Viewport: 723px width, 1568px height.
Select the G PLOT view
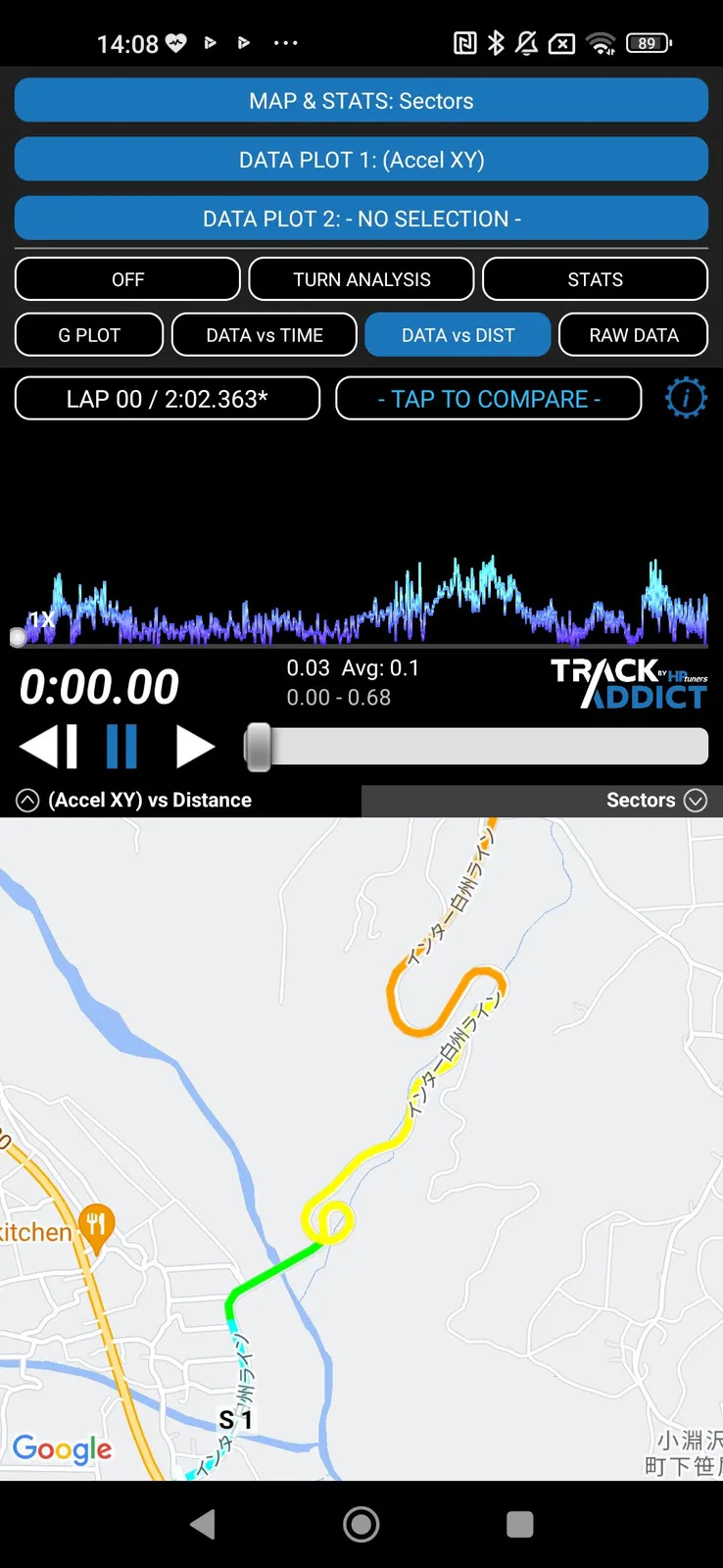tap(89, 335)
